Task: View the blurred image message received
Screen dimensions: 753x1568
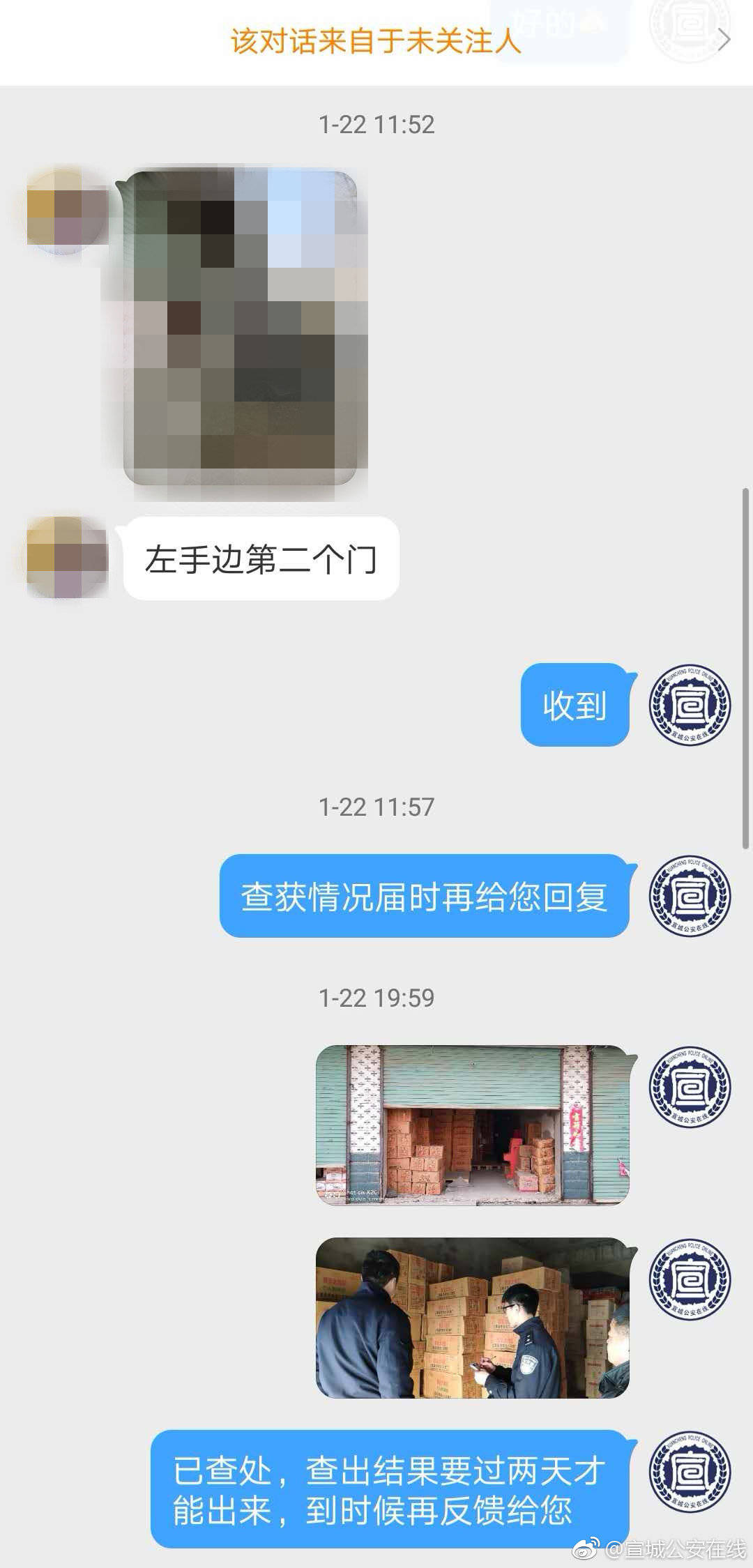Action: (241, 328)
